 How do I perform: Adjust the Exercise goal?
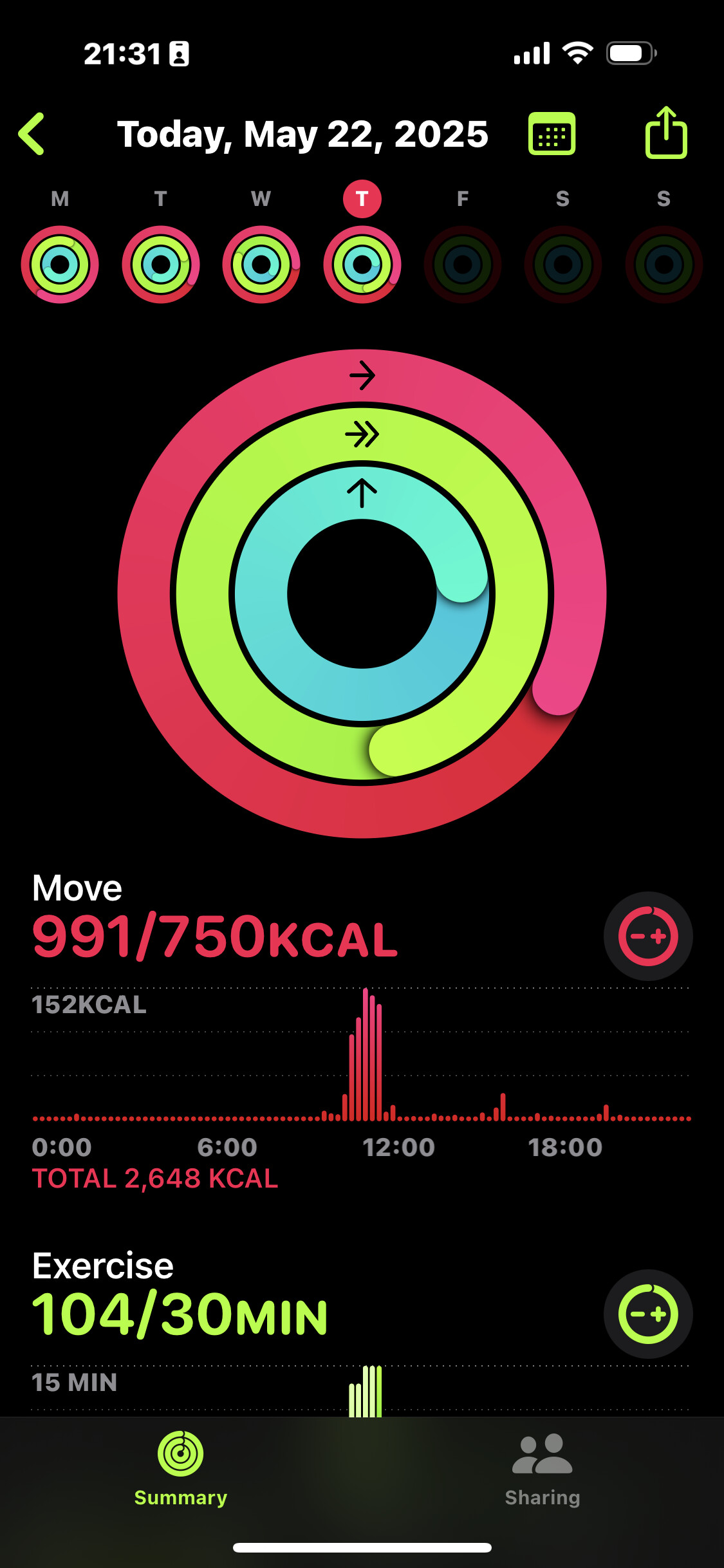(648, 1314)
